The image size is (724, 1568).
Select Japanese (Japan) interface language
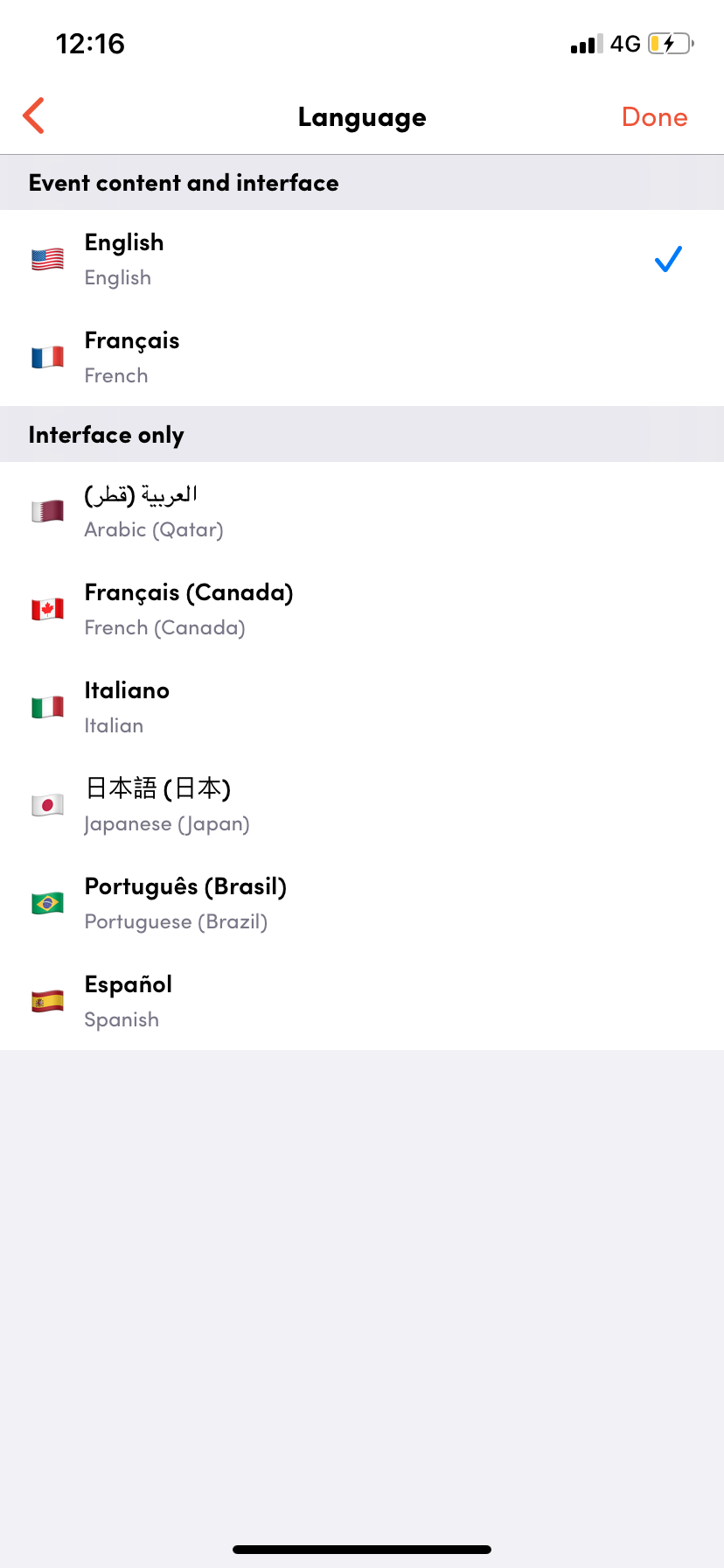click(x=362, y=805)
